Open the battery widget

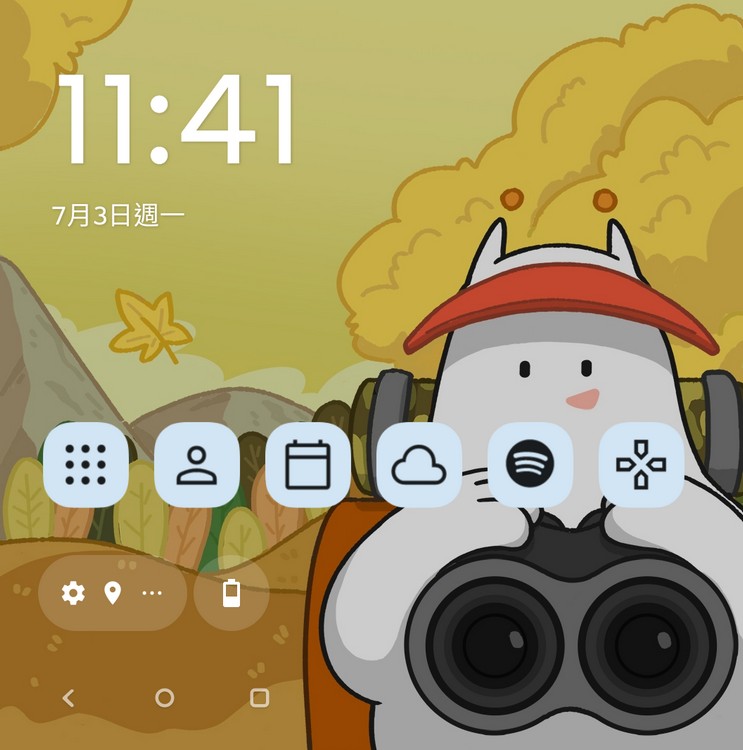[232, 593]
